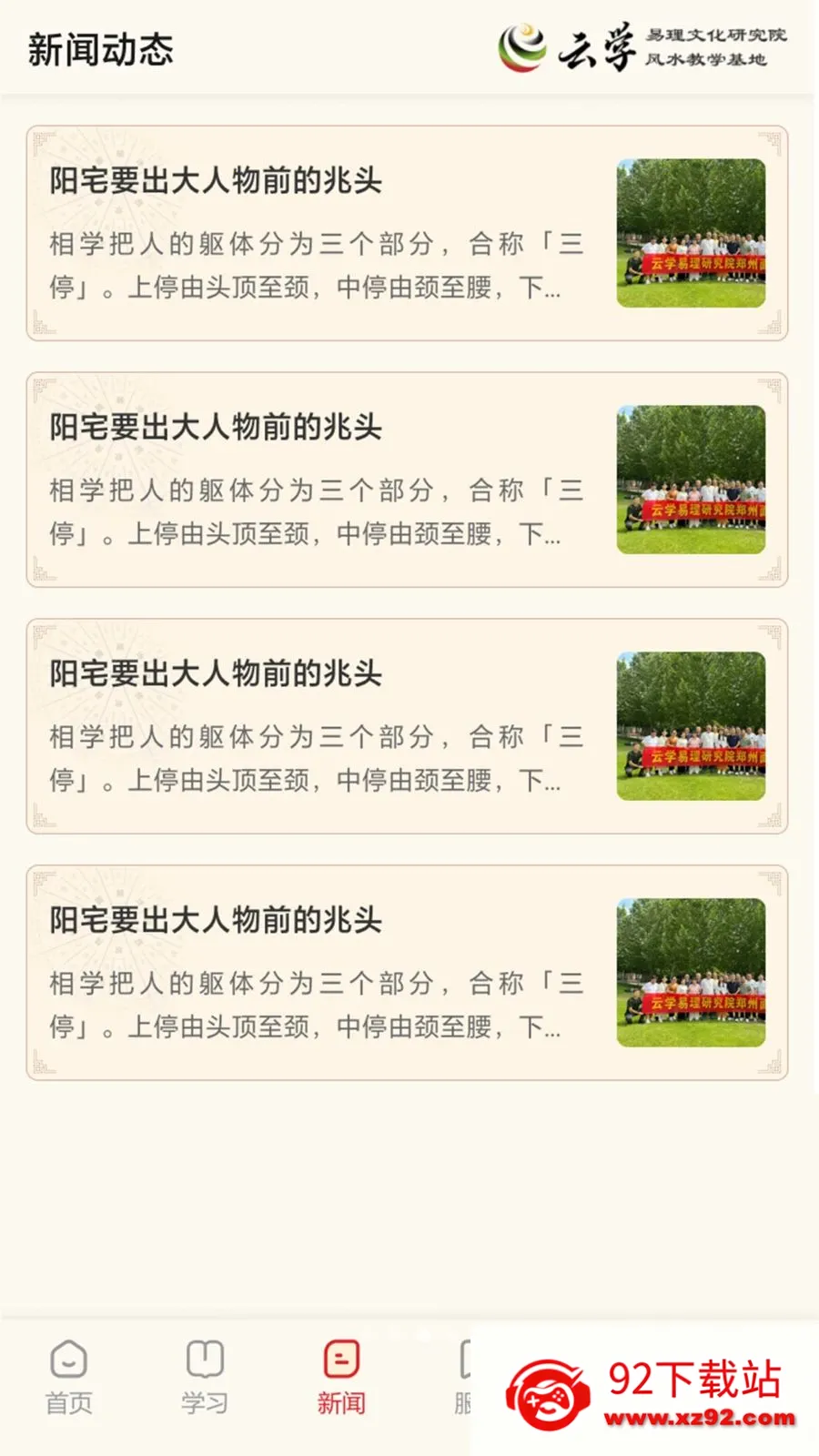Open the second 阳宅要出大人物前的兆头 news card
The height and width of the screenshot is (1456, 819).
click(x=407, y=480)
